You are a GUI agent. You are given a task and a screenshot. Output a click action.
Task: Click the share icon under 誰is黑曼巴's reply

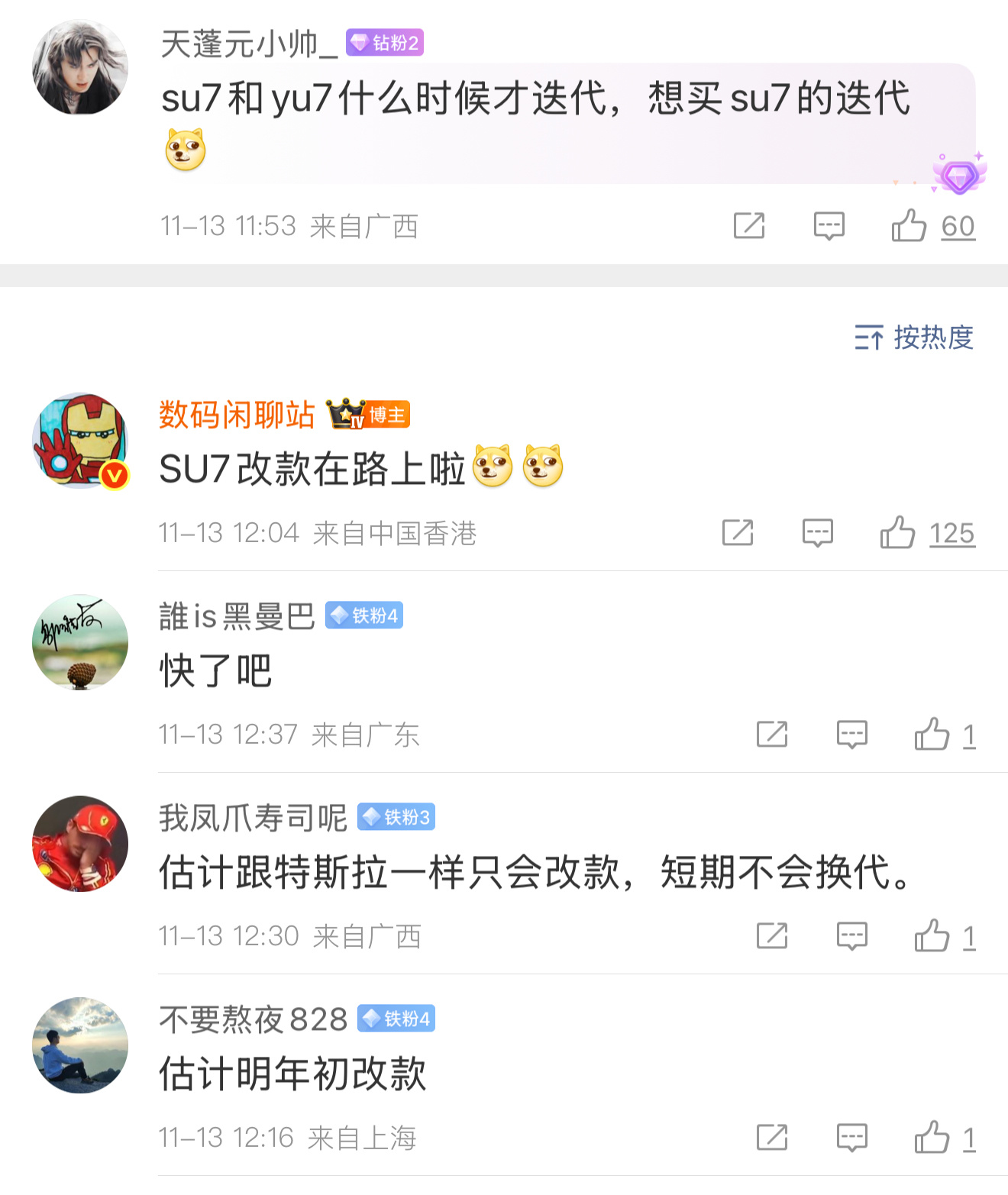(773, 735)
